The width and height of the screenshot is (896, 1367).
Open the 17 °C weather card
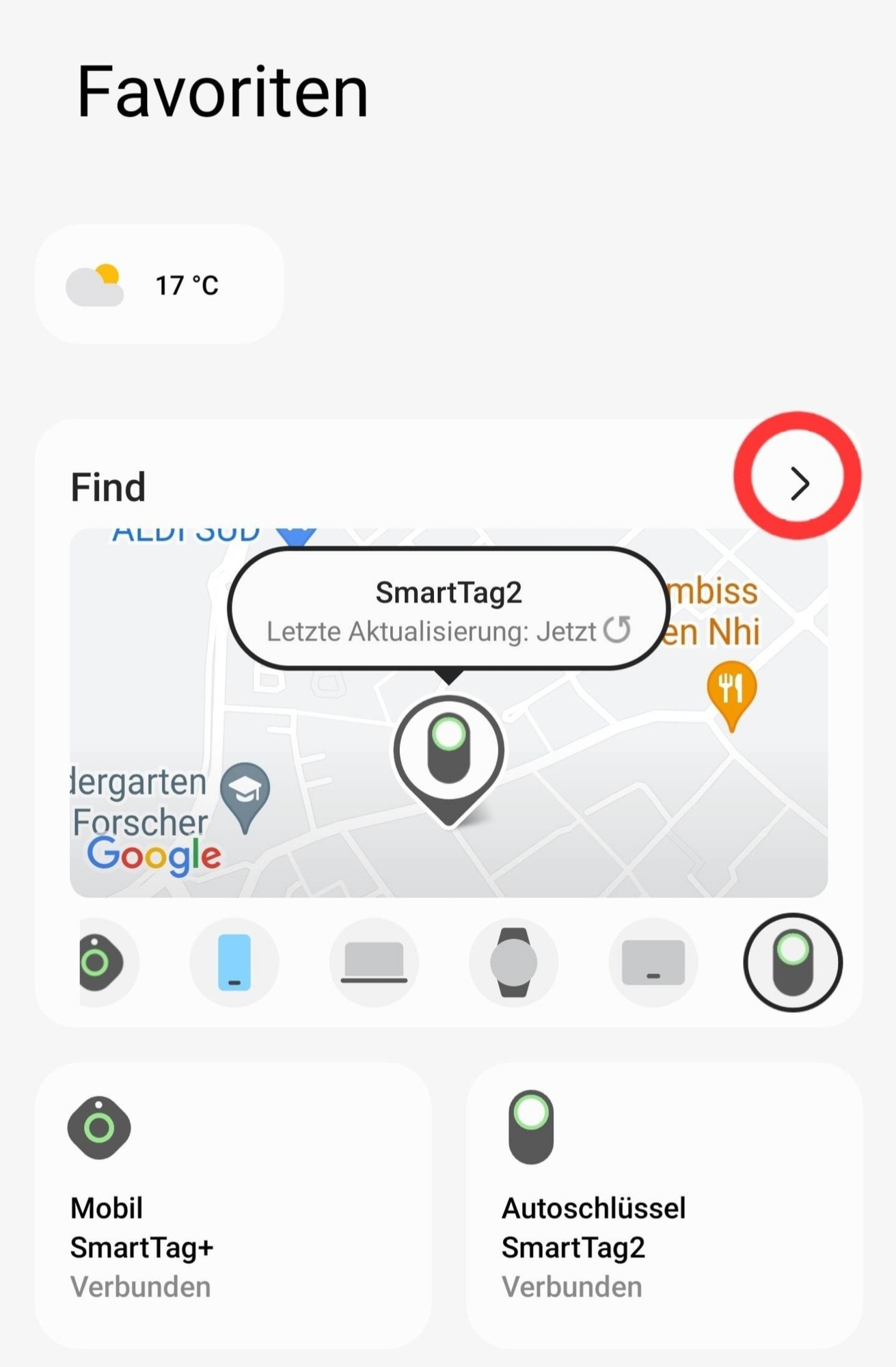(160, 284)
